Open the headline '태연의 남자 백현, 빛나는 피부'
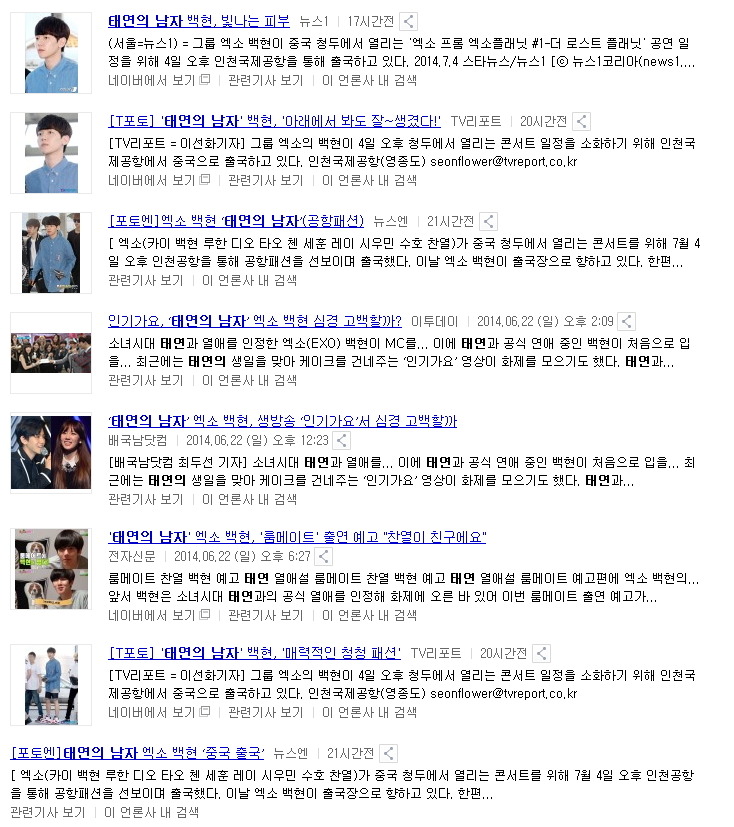 click(198, 20)
